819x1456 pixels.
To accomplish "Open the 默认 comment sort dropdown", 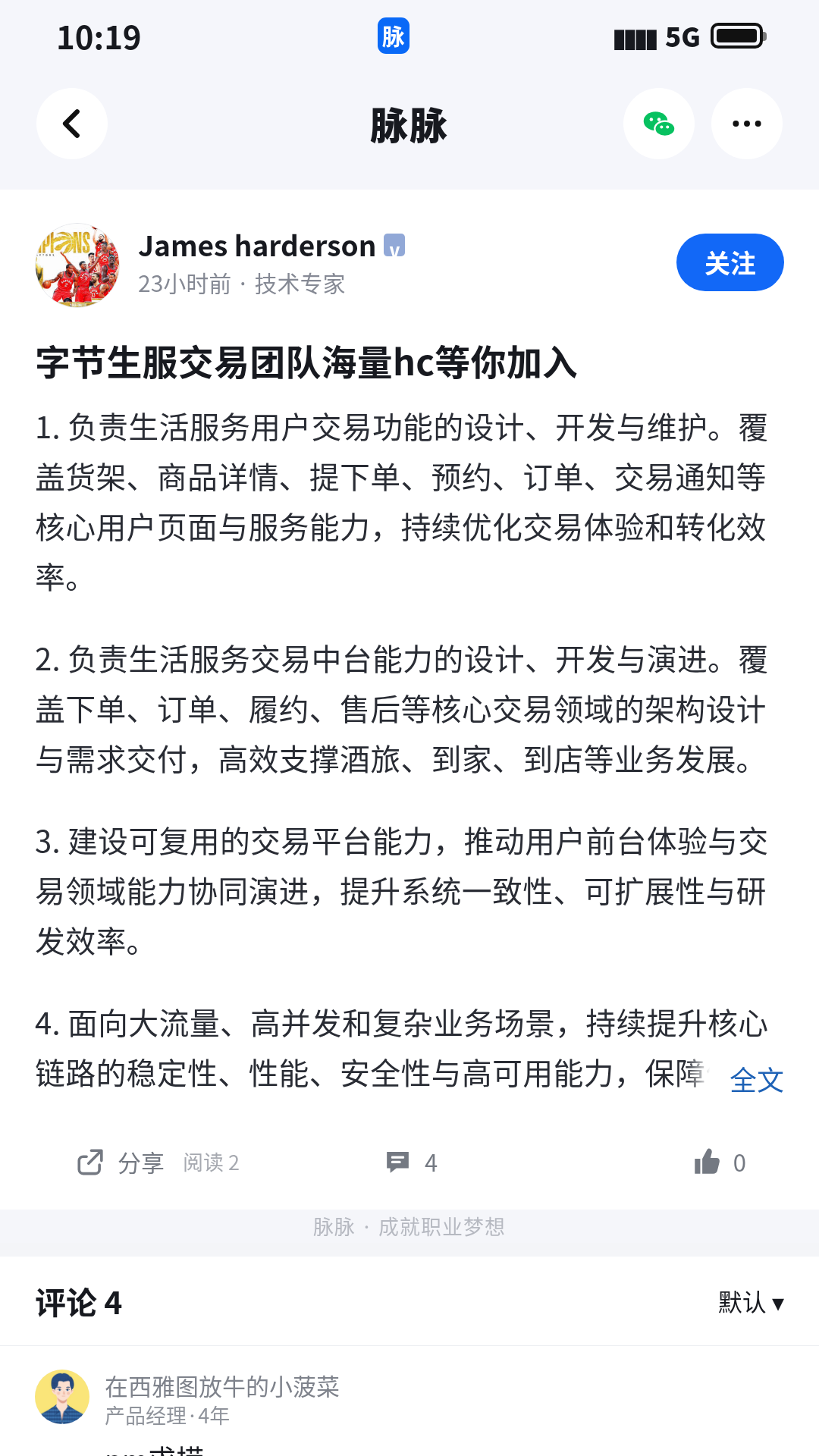I will [752, 1303].
